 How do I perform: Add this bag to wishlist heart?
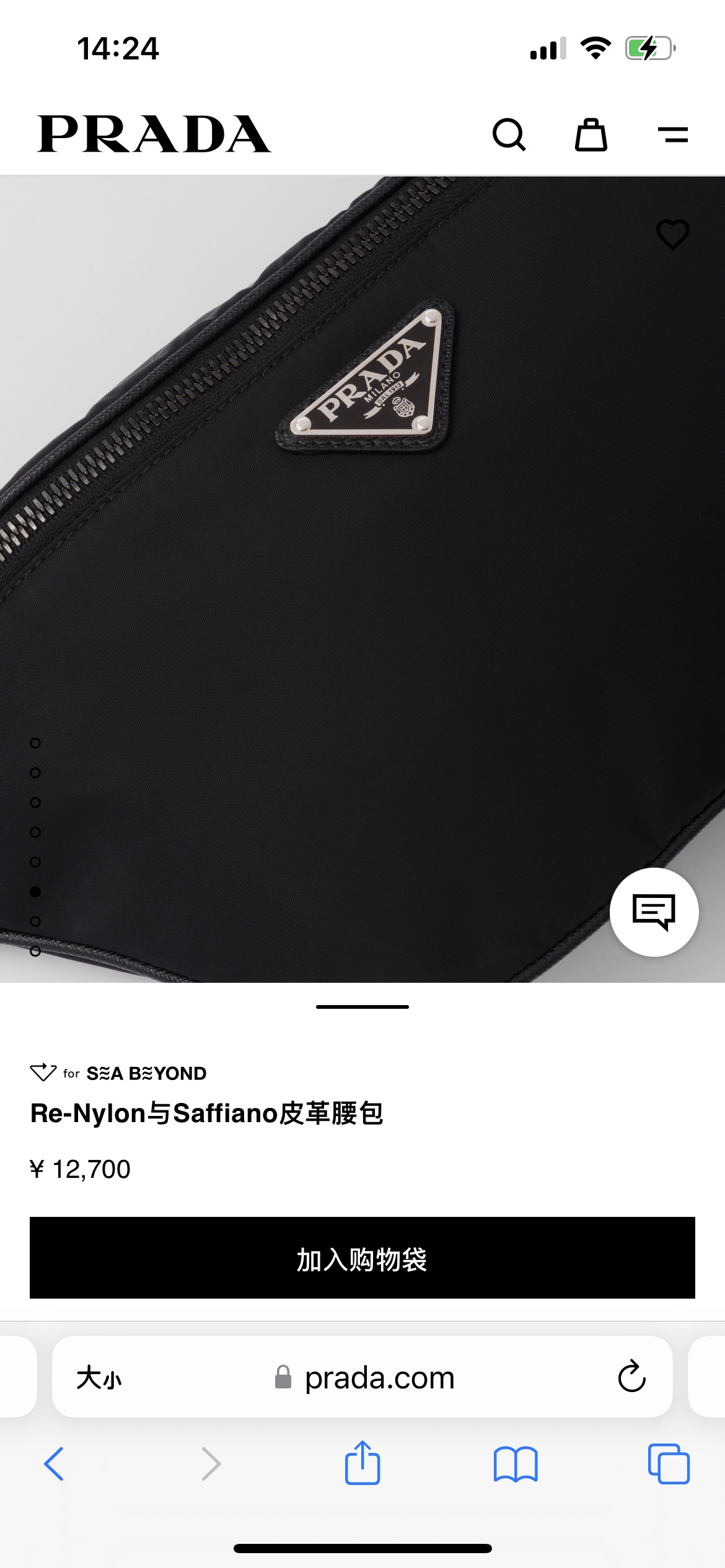[672, 235]
